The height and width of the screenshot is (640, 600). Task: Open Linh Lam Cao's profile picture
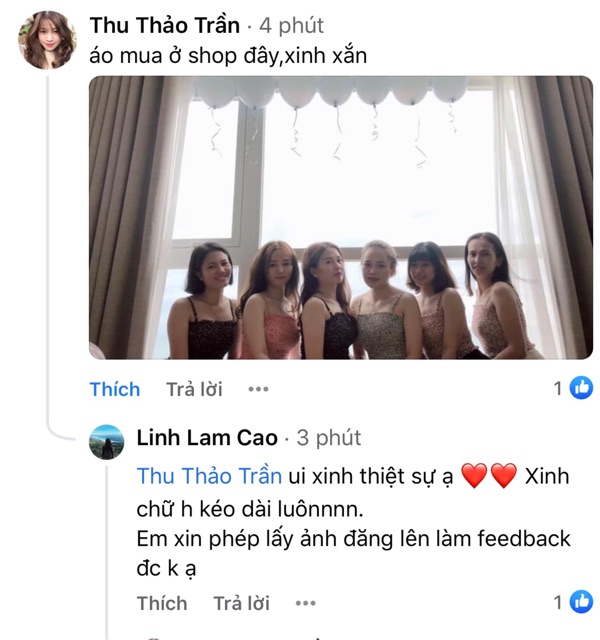click(x=106, y=441)
